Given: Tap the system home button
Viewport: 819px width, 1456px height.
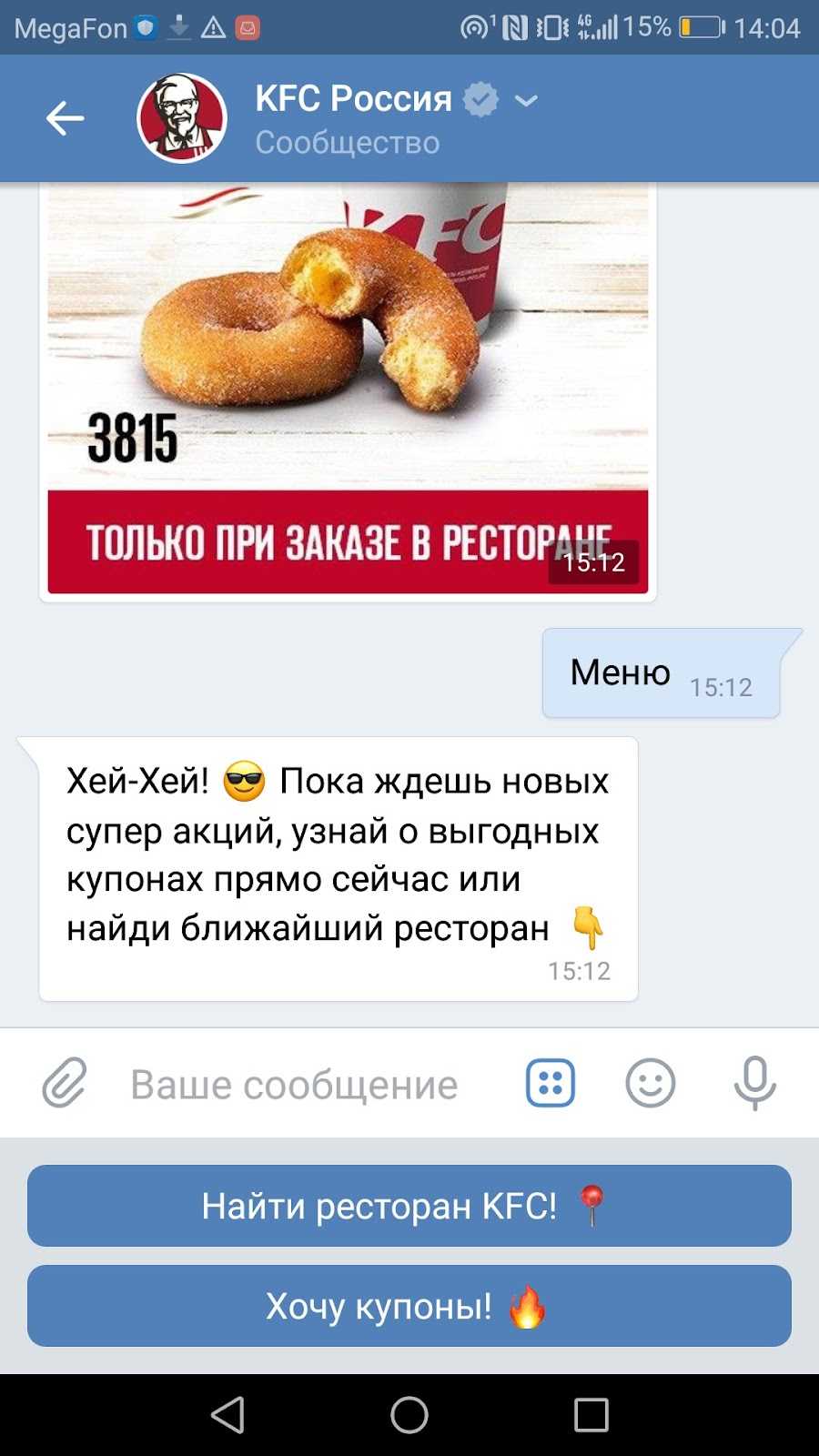Looking at the screenshot, I should pos(409,1415).
